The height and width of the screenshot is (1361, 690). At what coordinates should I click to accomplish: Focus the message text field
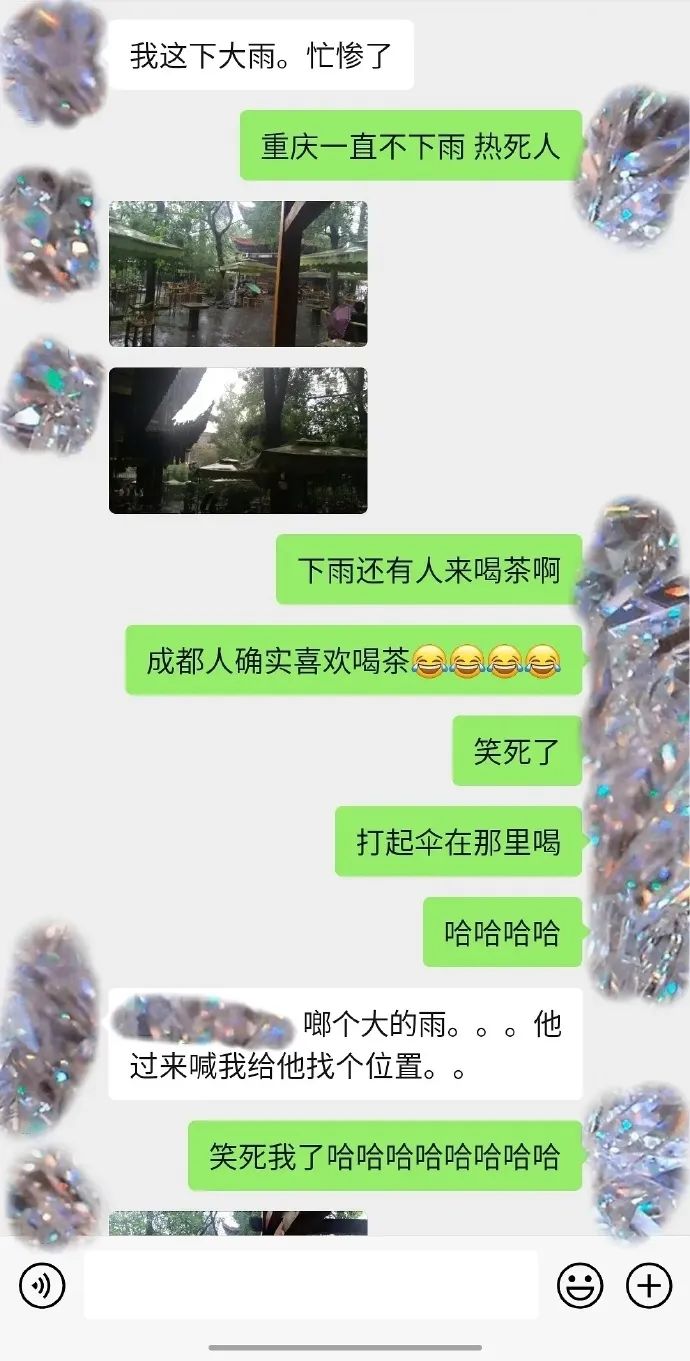[310, 1285]
